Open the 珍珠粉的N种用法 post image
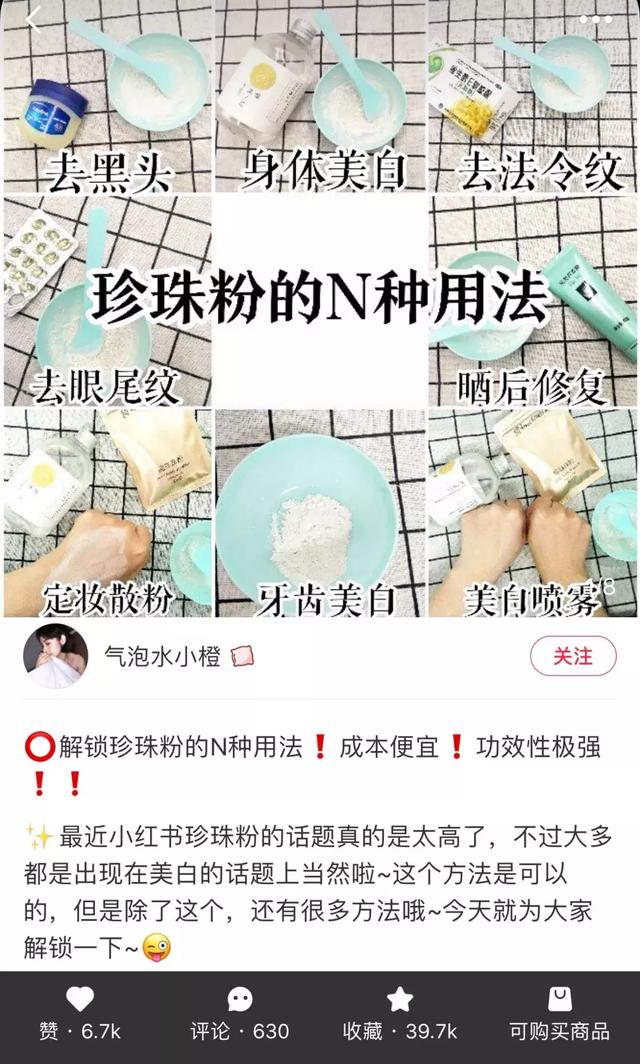Viewport: 640px width, 1064px height. pos(320,300)
